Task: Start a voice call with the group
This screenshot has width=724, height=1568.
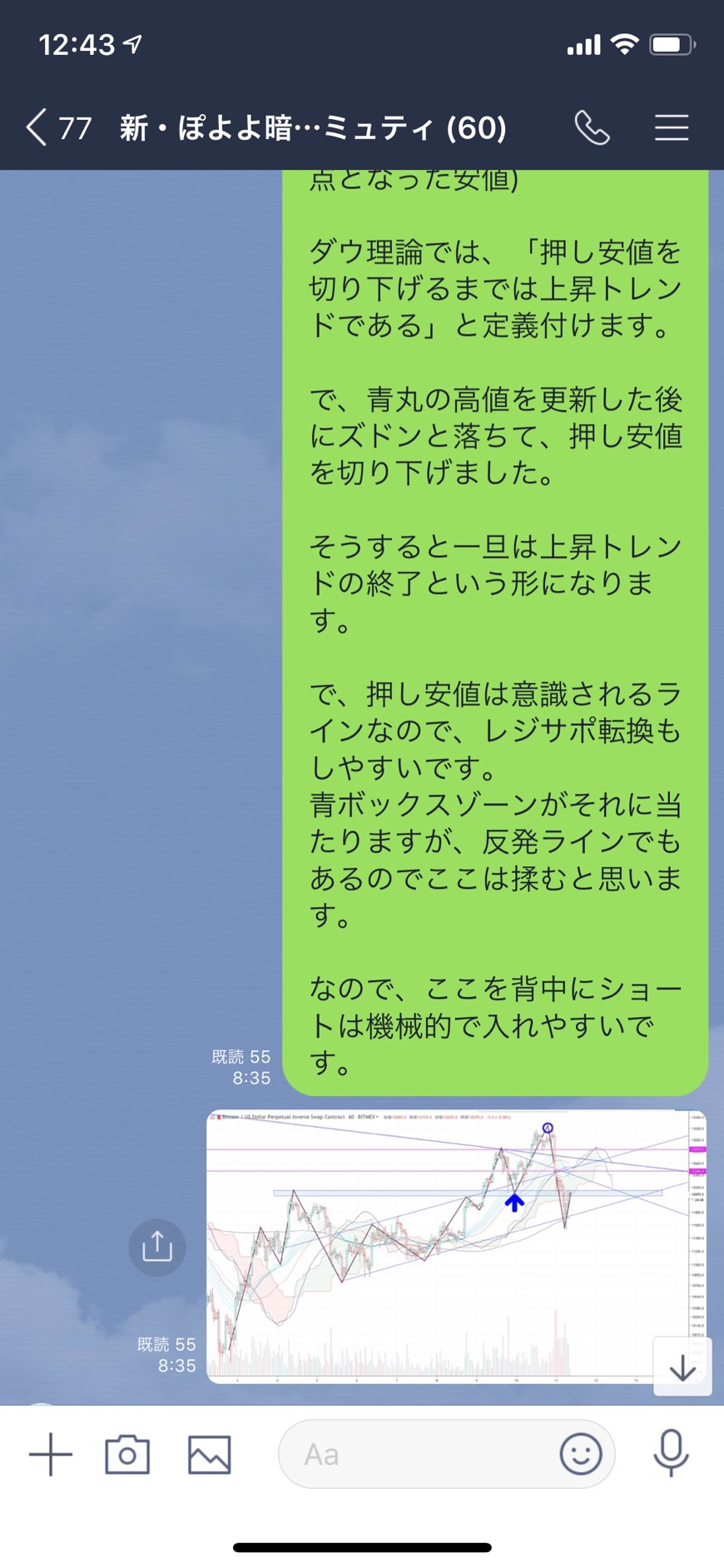Action: 592,128
